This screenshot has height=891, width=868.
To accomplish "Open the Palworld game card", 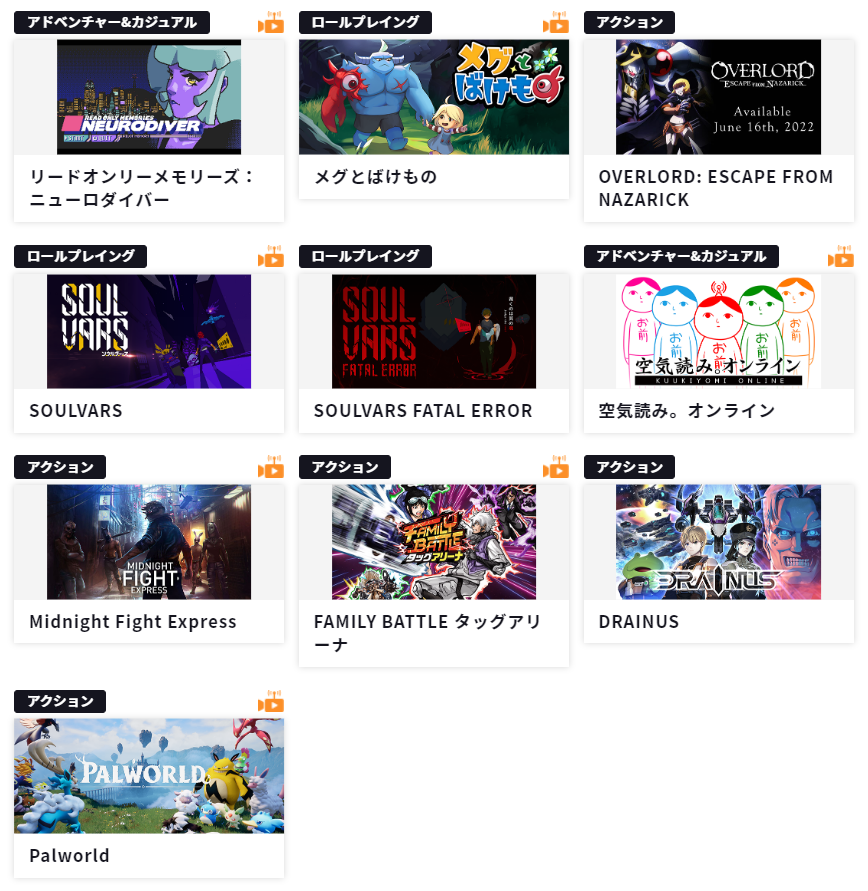I will [x=148, y=777].
